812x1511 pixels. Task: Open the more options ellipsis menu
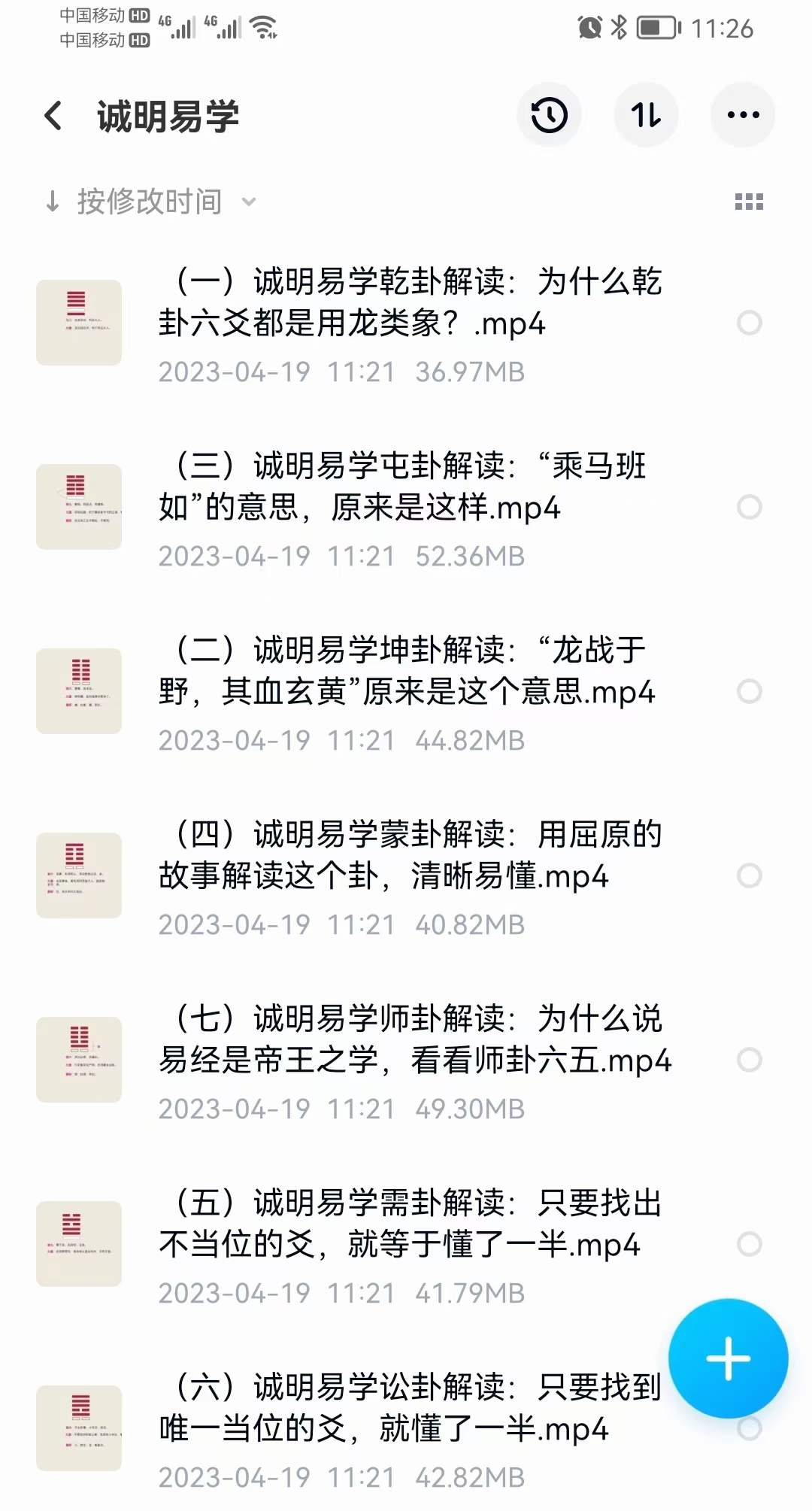point(743,115)
